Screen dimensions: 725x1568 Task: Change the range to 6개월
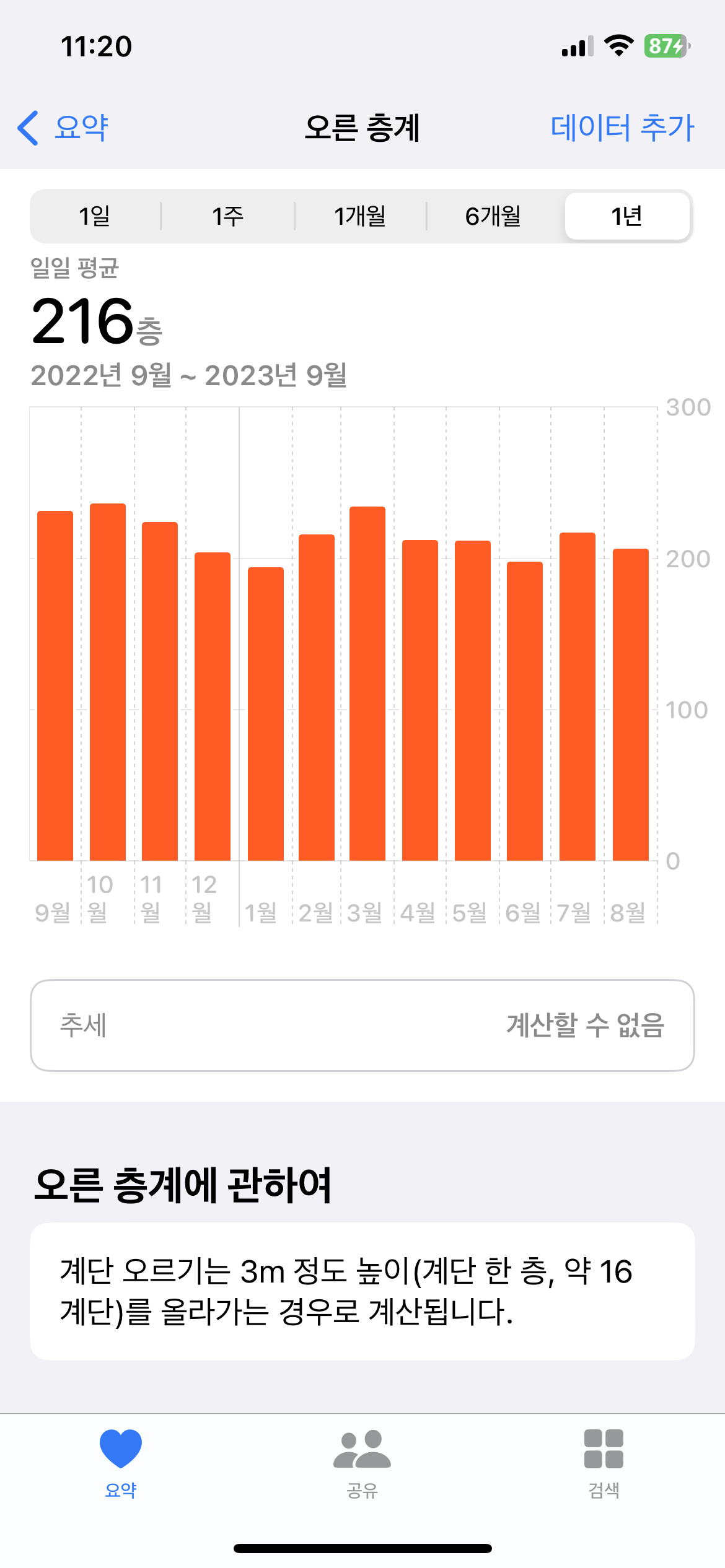(x=493, y=216)
